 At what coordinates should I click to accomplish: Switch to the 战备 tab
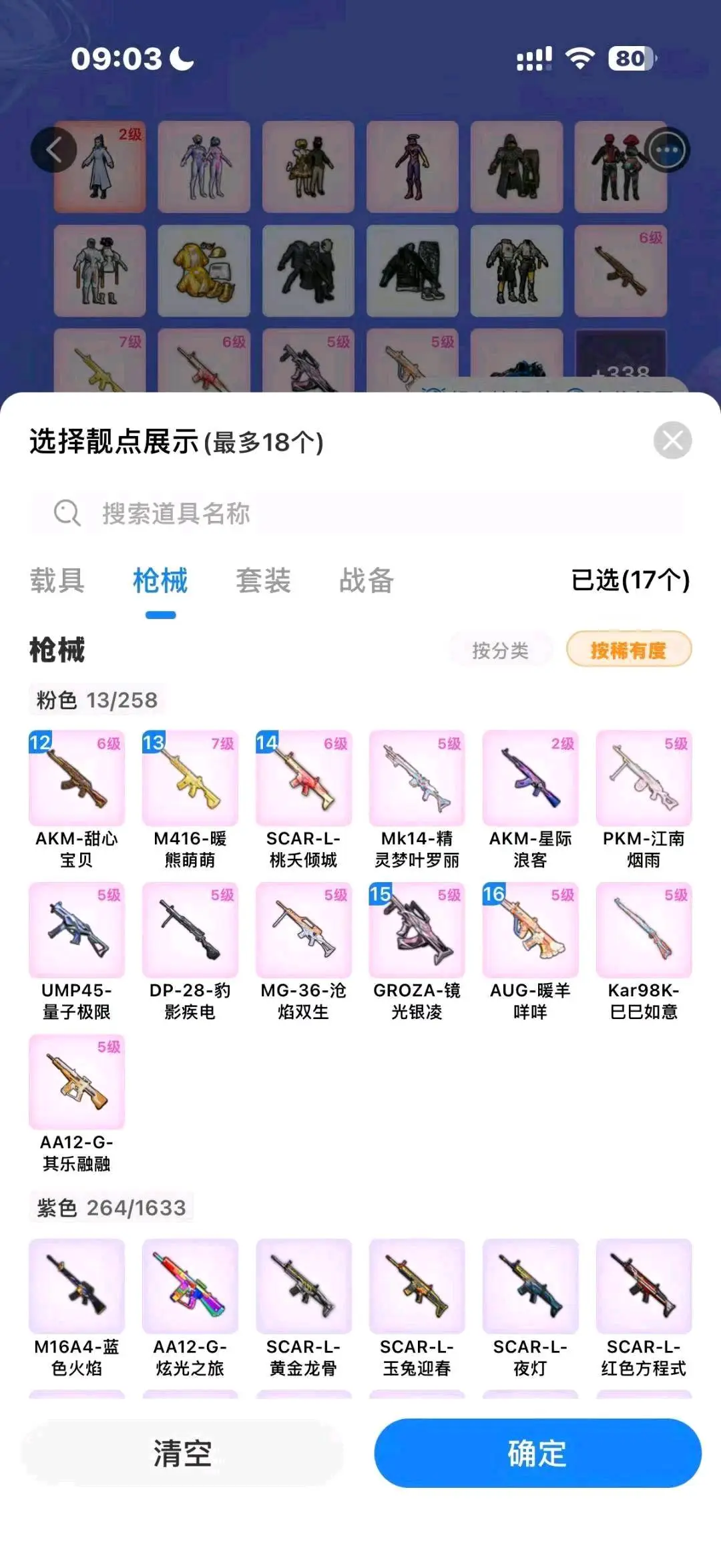click(x=367, y=580)
